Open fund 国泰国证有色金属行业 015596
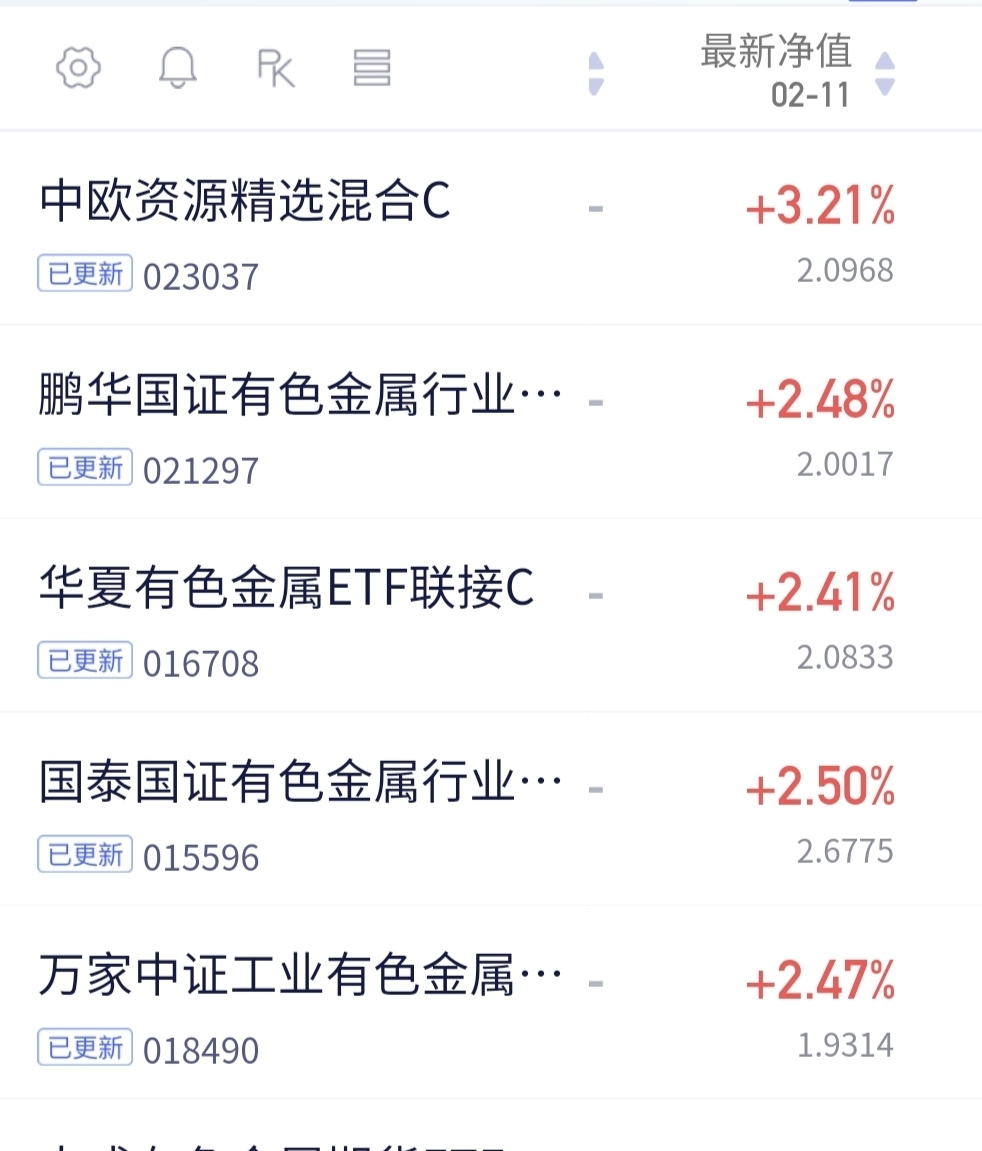Viewport: 982px width, 1151px height. click(491, 809)
